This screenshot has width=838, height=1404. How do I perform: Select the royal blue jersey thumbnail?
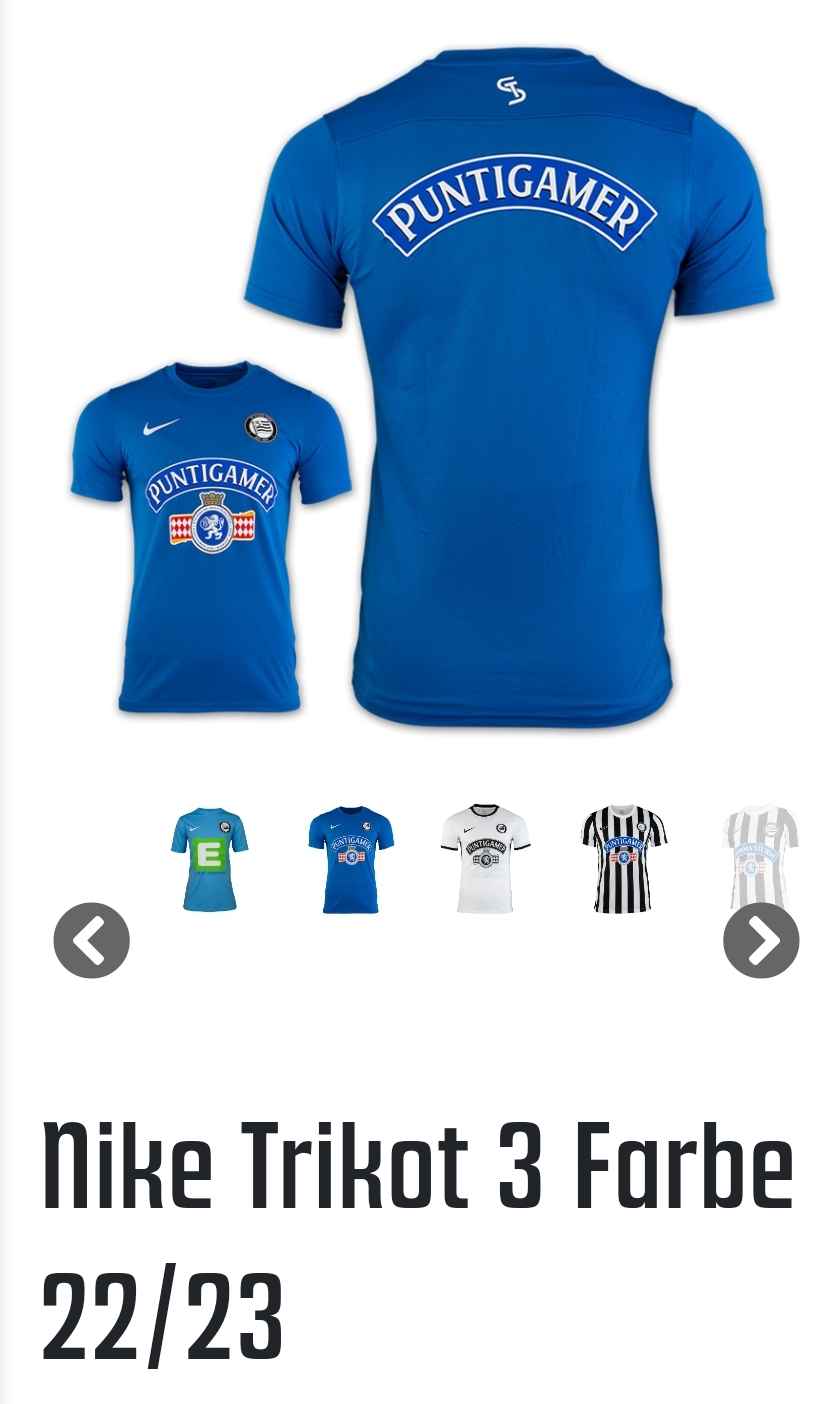click(x=350, y=859)
